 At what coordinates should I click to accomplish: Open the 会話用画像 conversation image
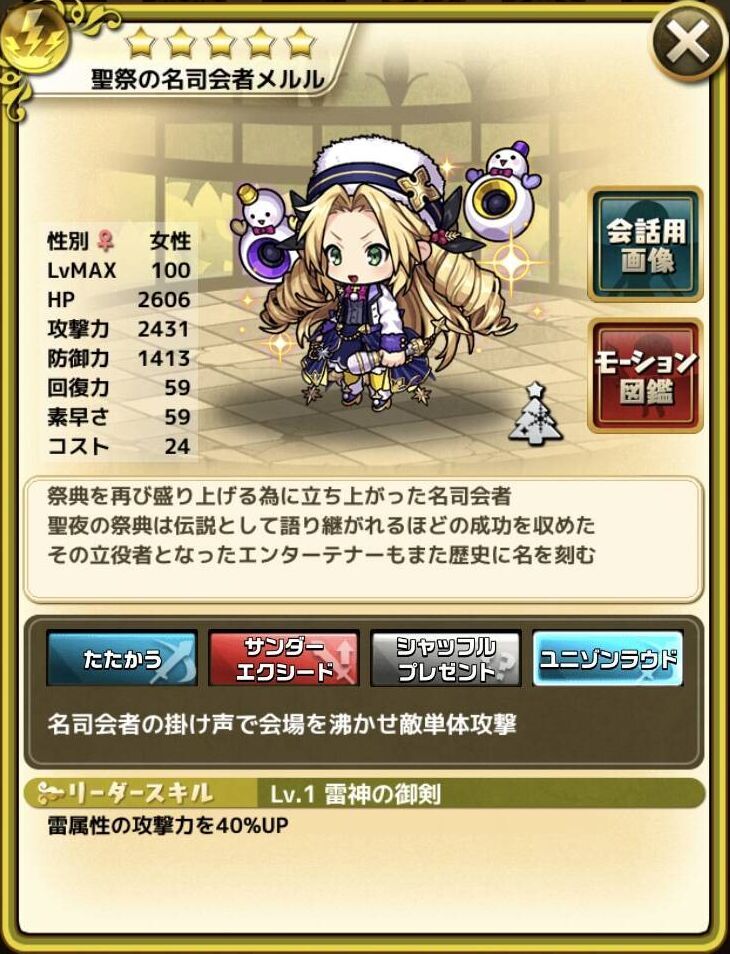645,244
